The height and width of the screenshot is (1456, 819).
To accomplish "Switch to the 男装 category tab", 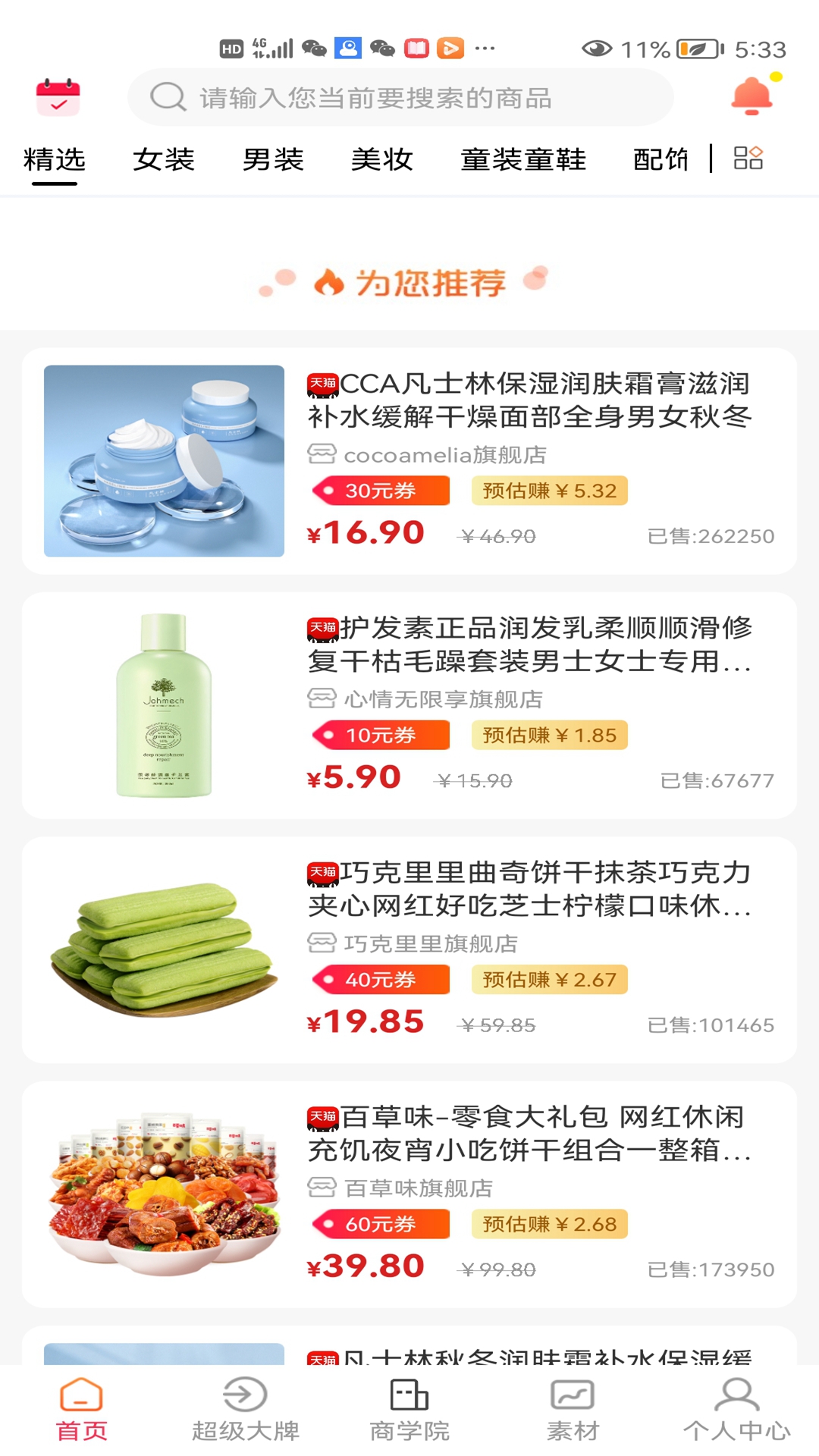I will tap(273, 159).
